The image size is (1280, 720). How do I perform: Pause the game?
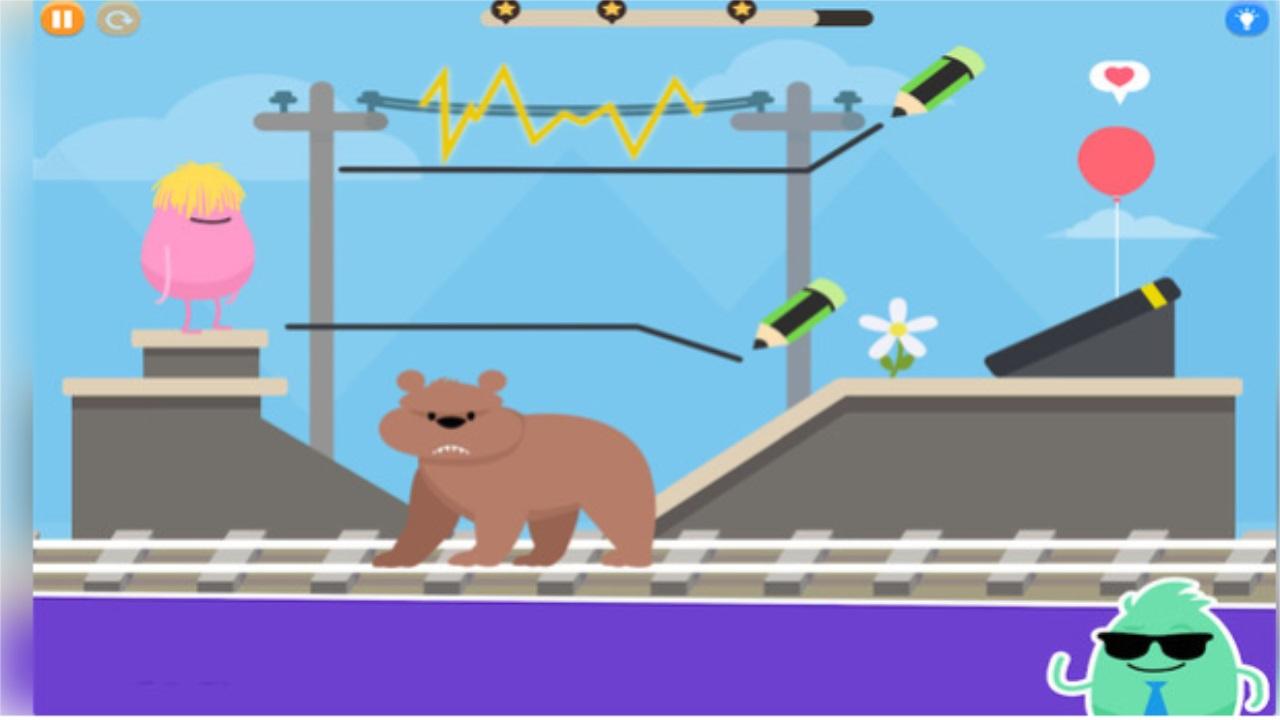tap(62, 19)
